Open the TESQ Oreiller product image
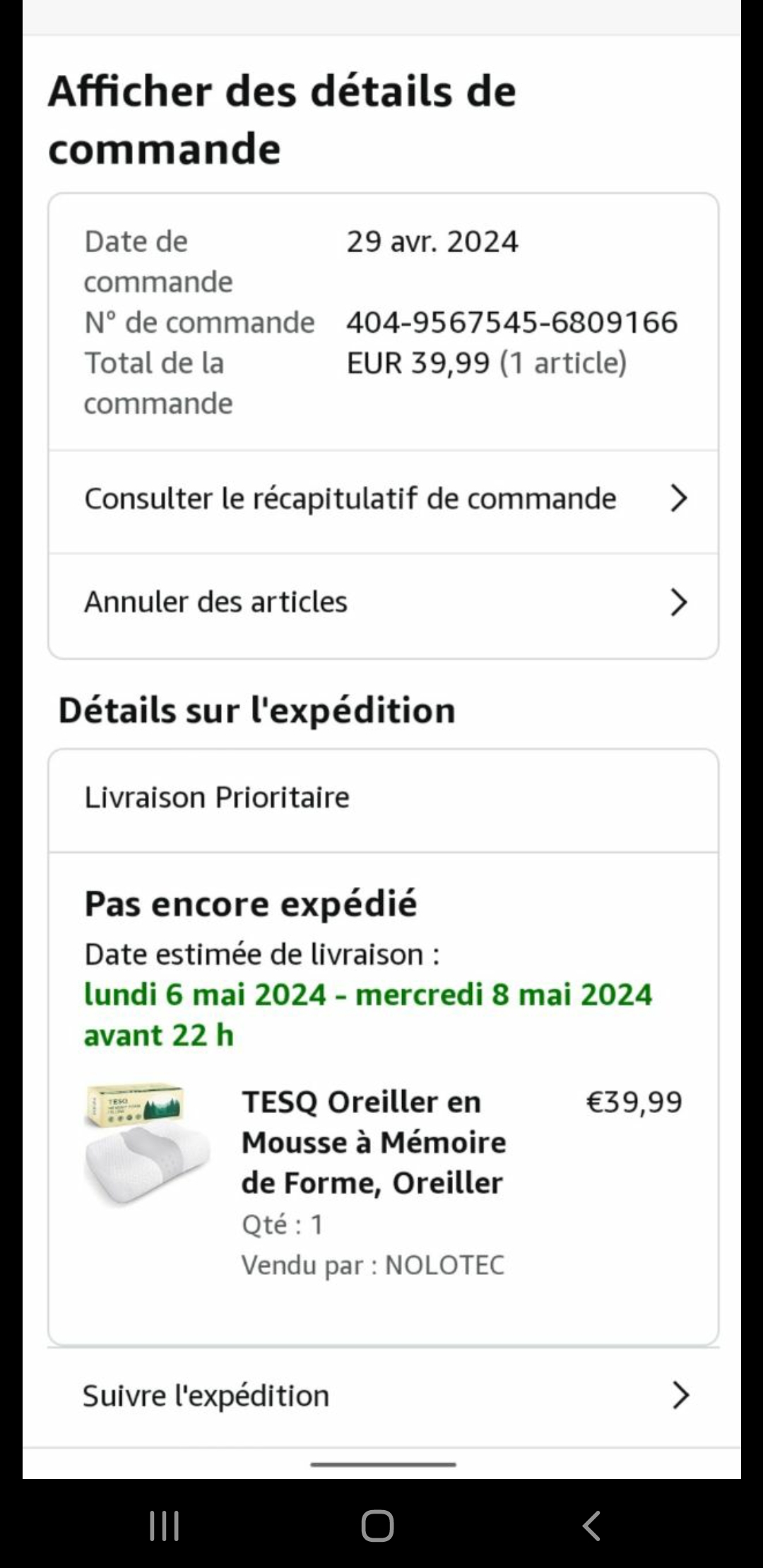The image size is (763, 1568). (147, 1143)
